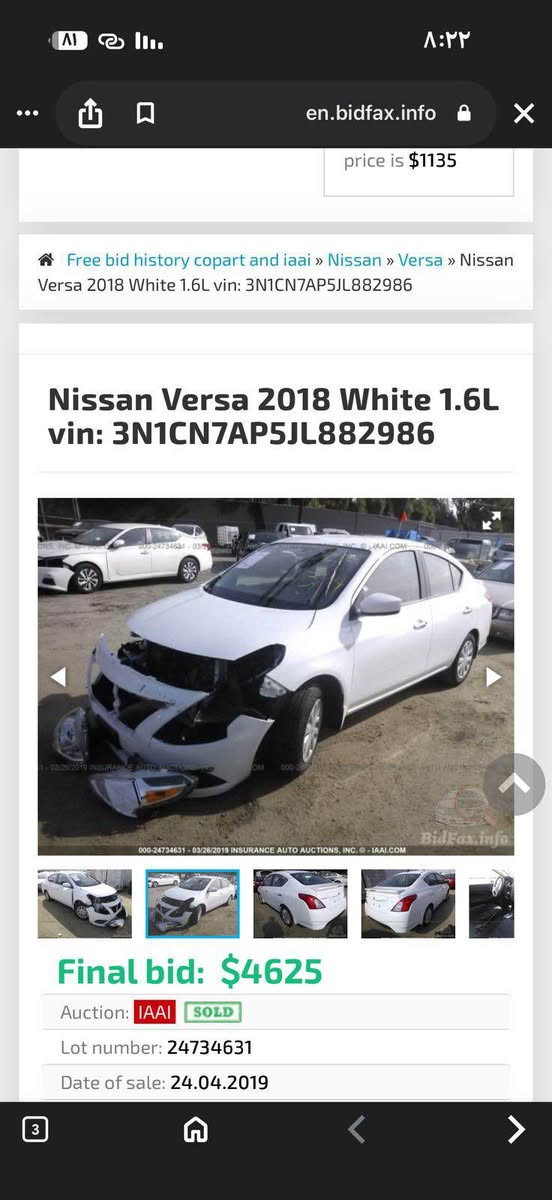The height and width of the screenshot is (1200, 552).
Task: Open the Versa breadcrumb link
Action: (x=420, y=260)
